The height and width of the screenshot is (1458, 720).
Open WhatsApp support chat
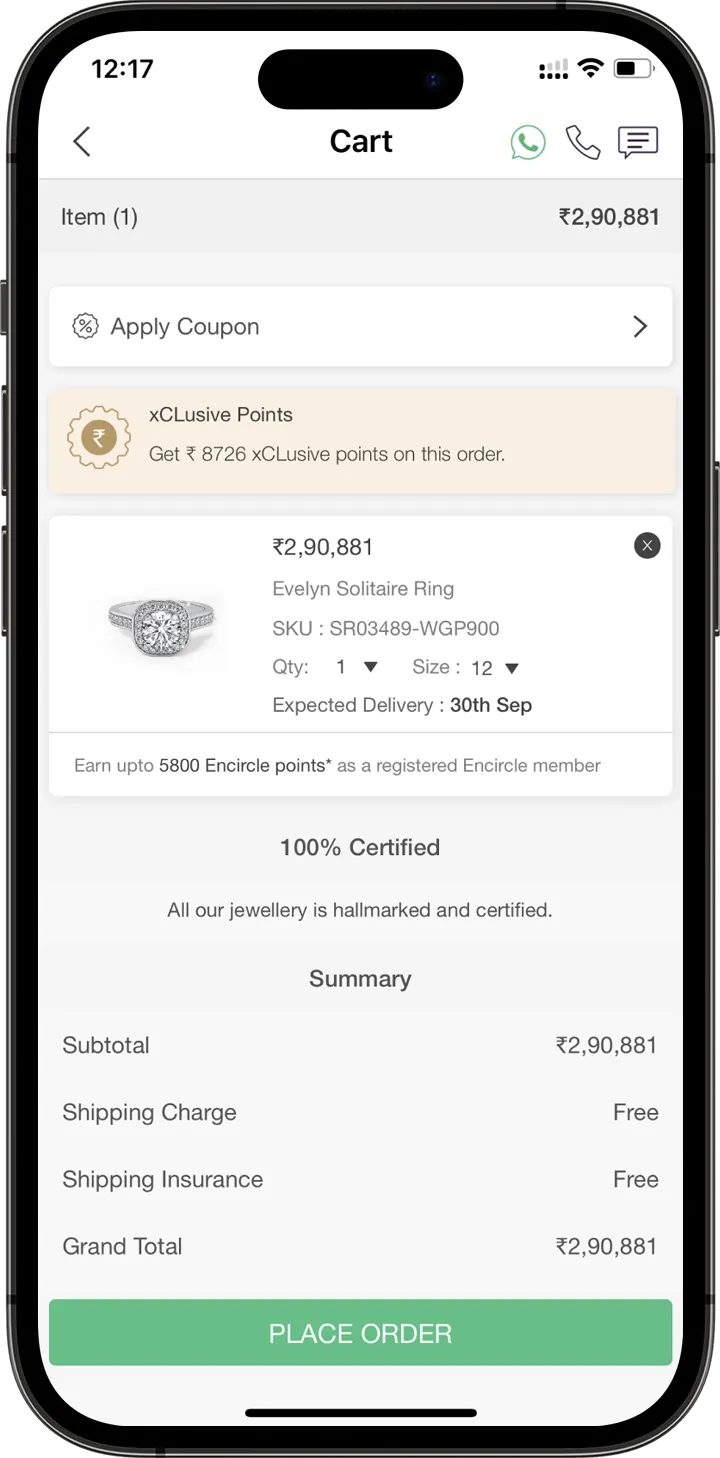click(528, 142)
